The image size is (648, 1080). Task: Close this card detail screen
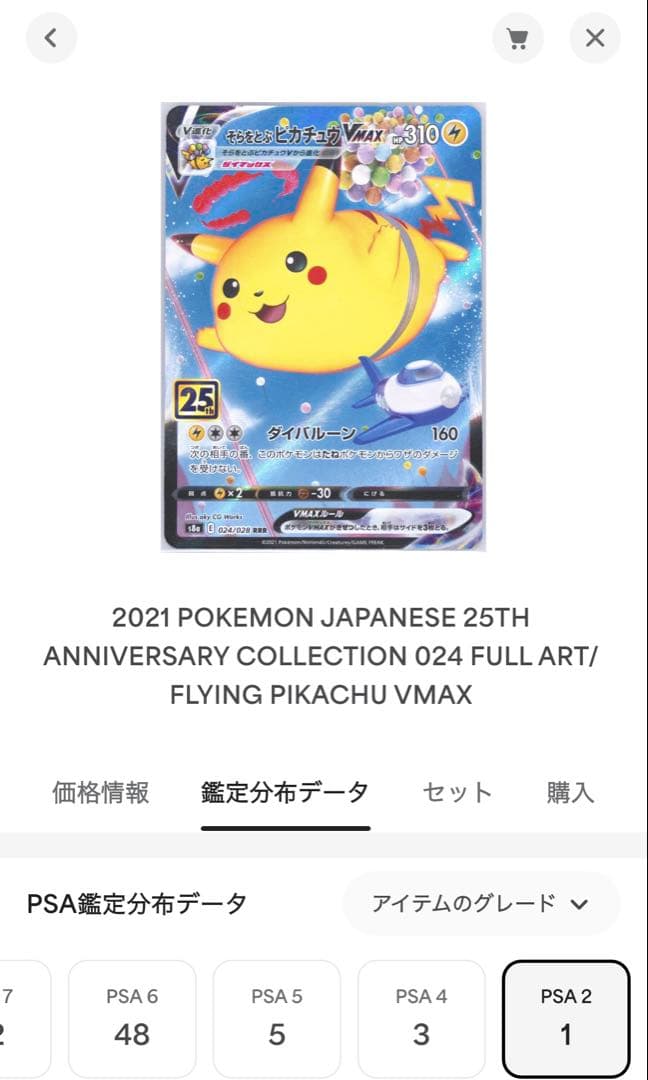tap(595, 39)
